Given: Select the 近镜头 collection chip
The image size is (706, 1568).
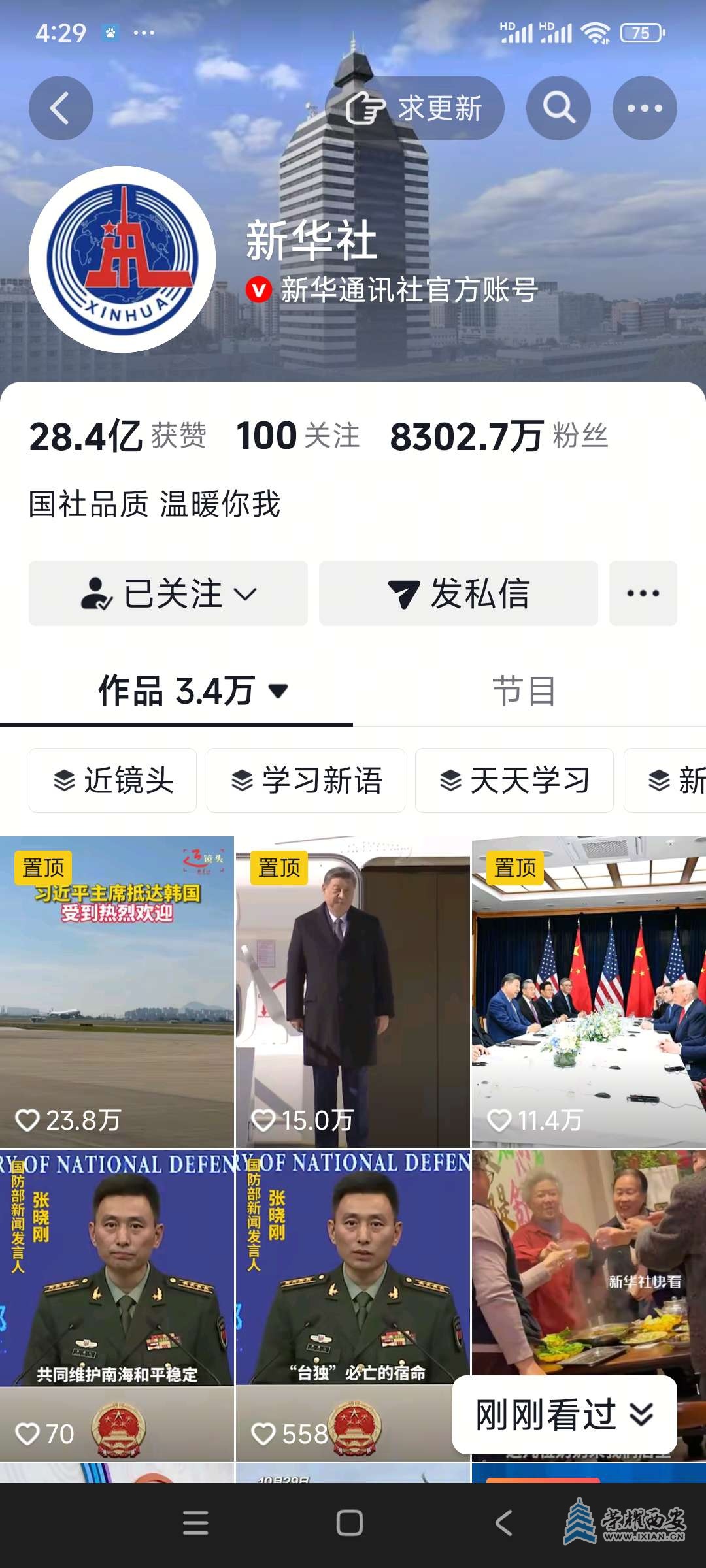Looking at the screenshot, I should click(112, 780).
